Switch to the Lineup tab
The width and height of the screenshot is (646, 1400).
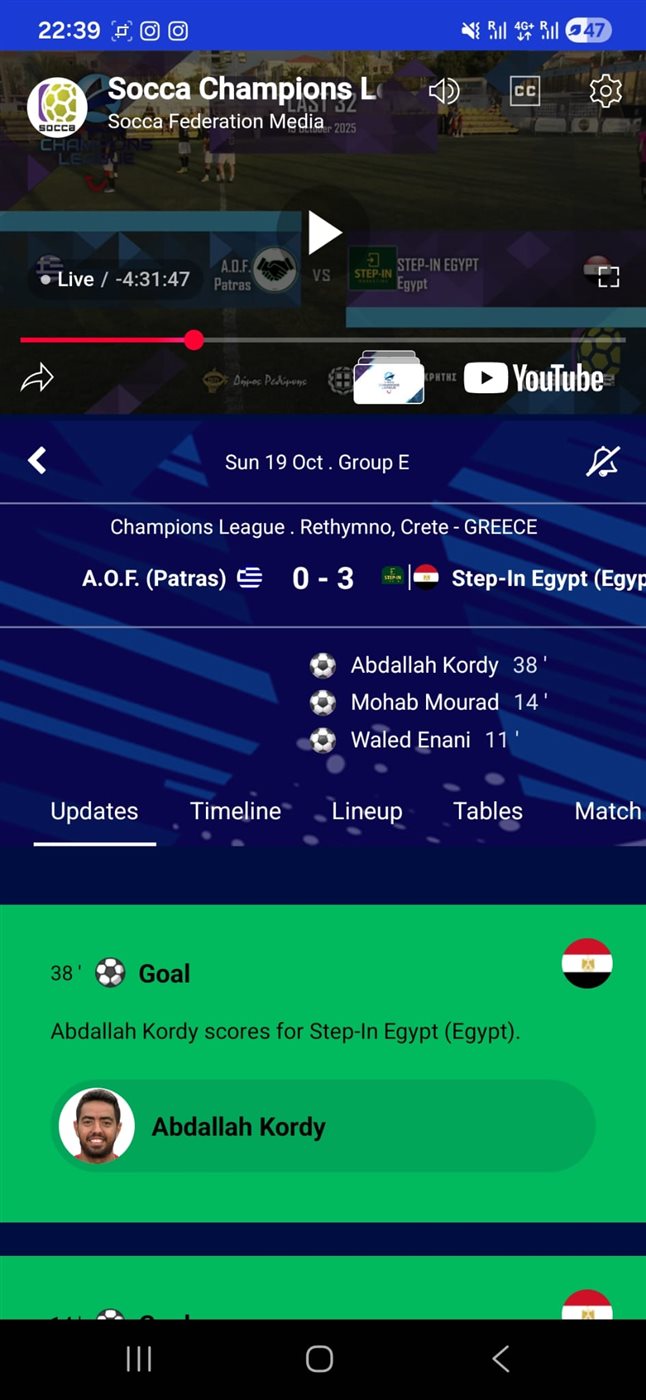pyautogui.click(x=367, y=811)
